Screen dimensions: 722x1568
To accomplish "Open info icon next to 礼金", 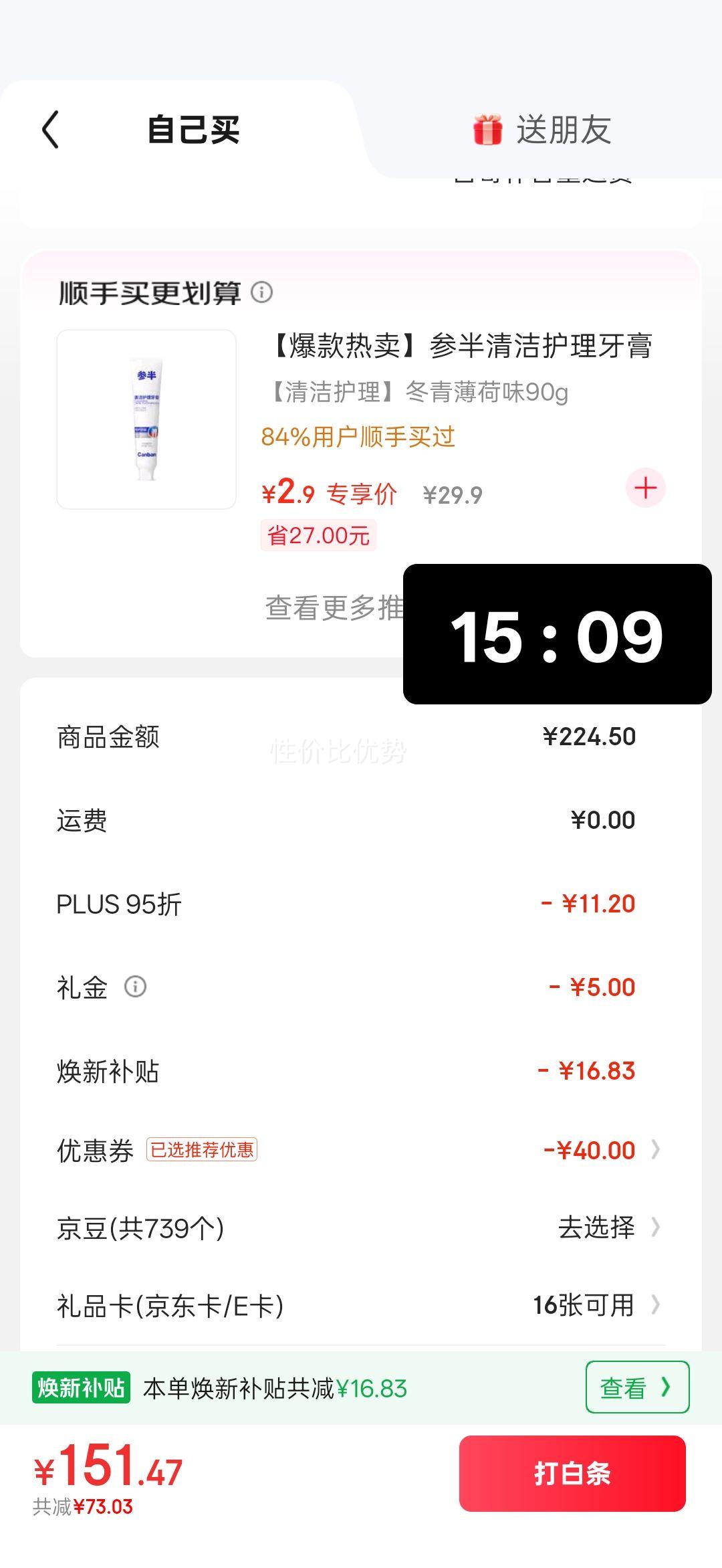I will pos(135,987).
